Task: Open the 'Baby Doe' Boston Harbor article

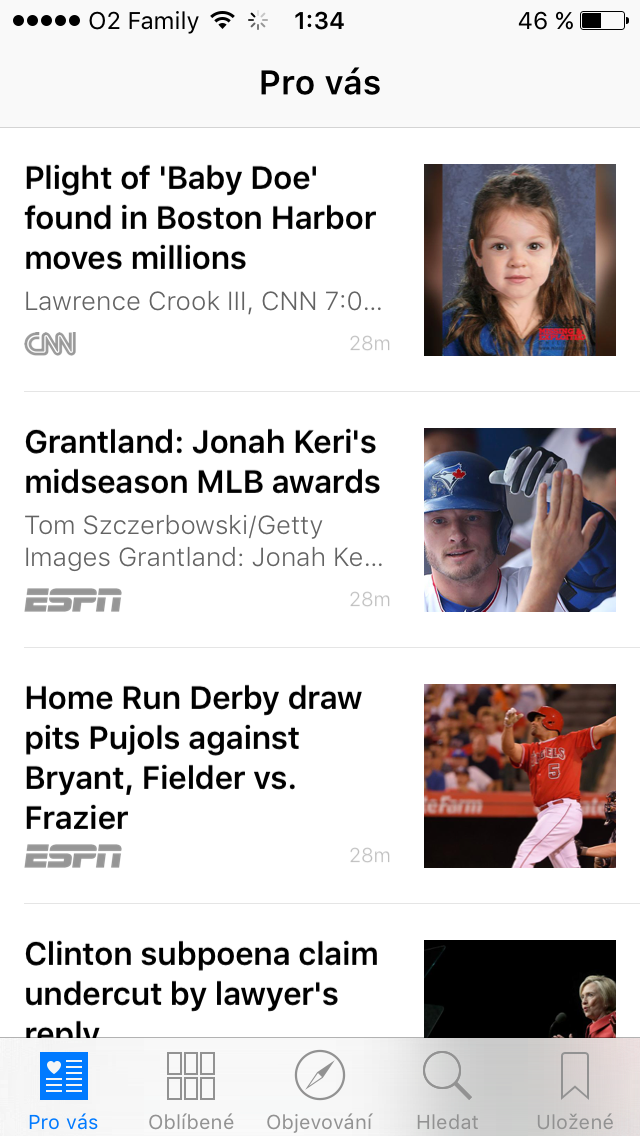Action: (x=200, y=218)
